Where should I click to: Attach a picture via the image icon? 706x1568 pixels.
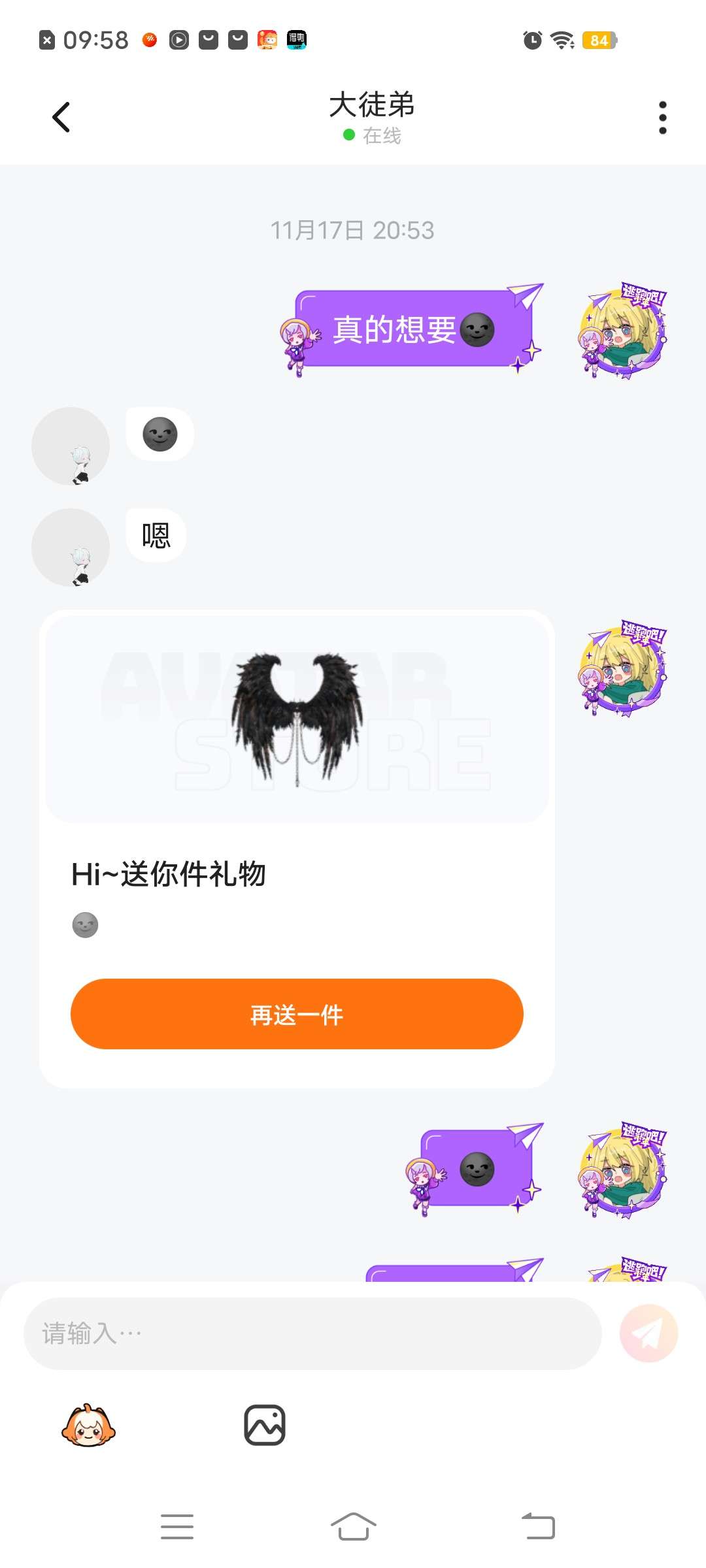(x=265, y=1425)
